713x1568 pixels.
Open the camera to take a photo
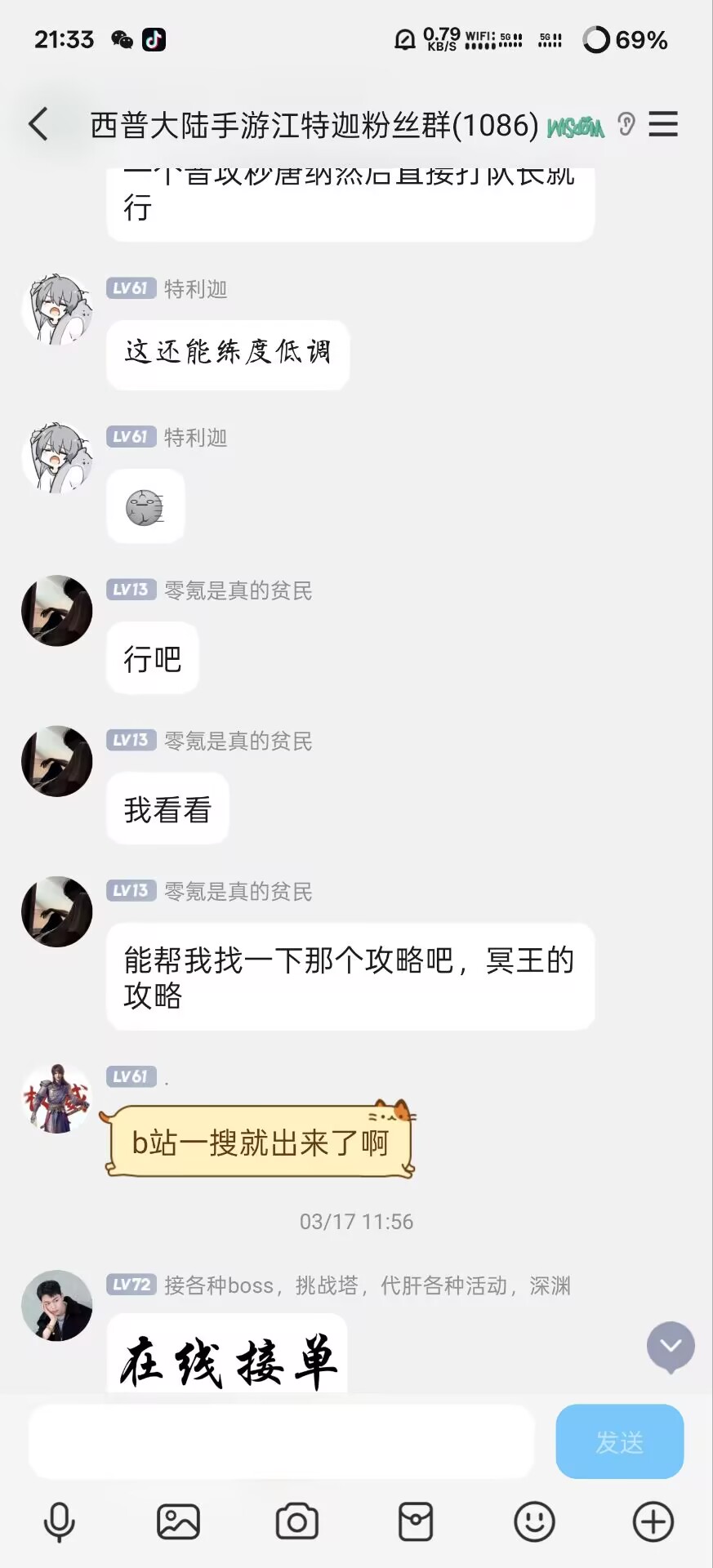(x=296, y=1522)
